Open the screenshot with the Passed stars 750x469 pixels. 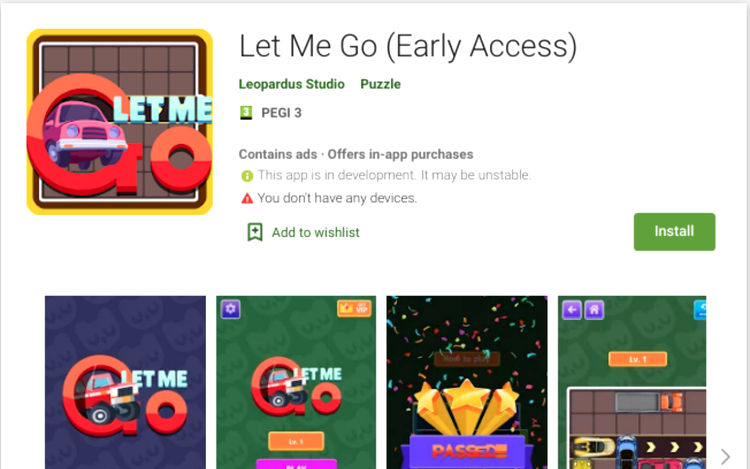click(x=467, y=382)
